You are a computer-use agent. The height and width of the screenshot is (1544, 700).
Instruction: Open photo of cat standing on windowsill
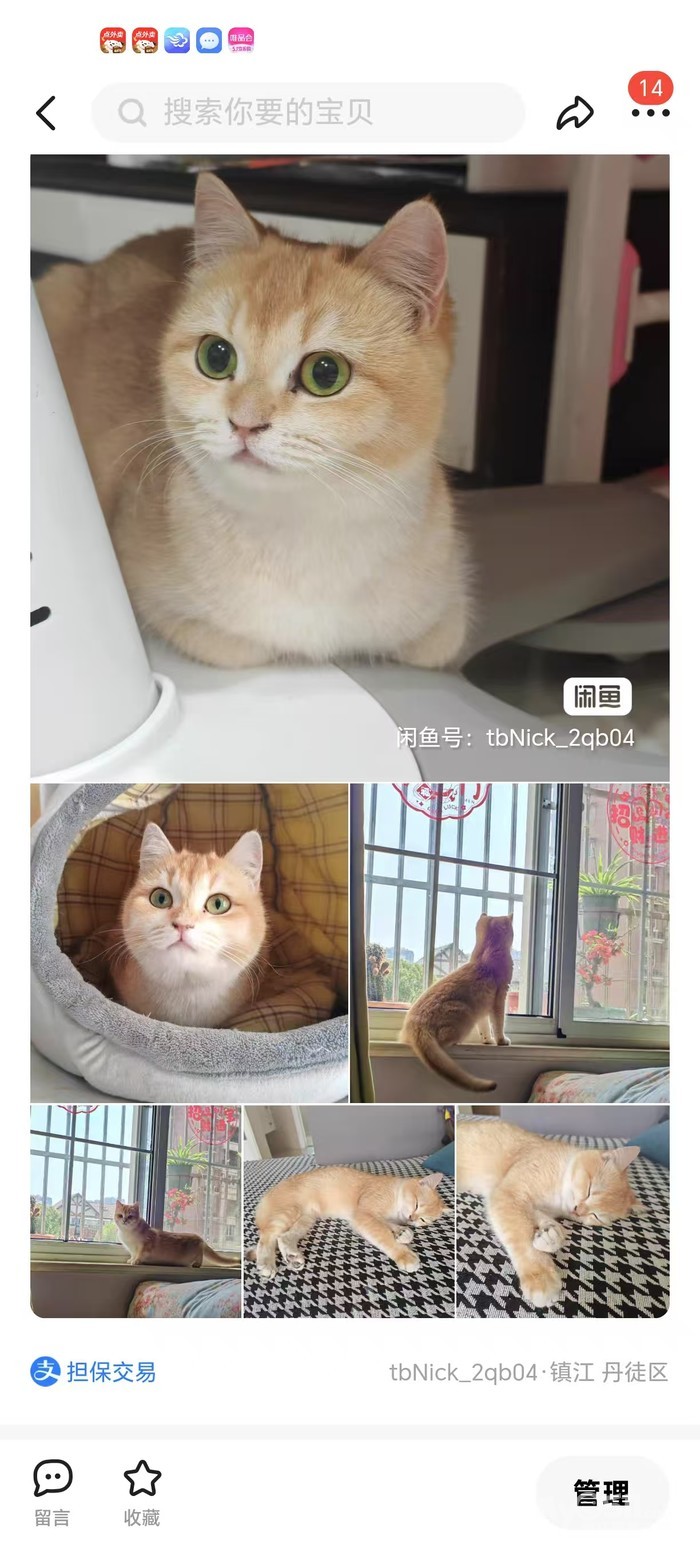[x=136, y=1210]
